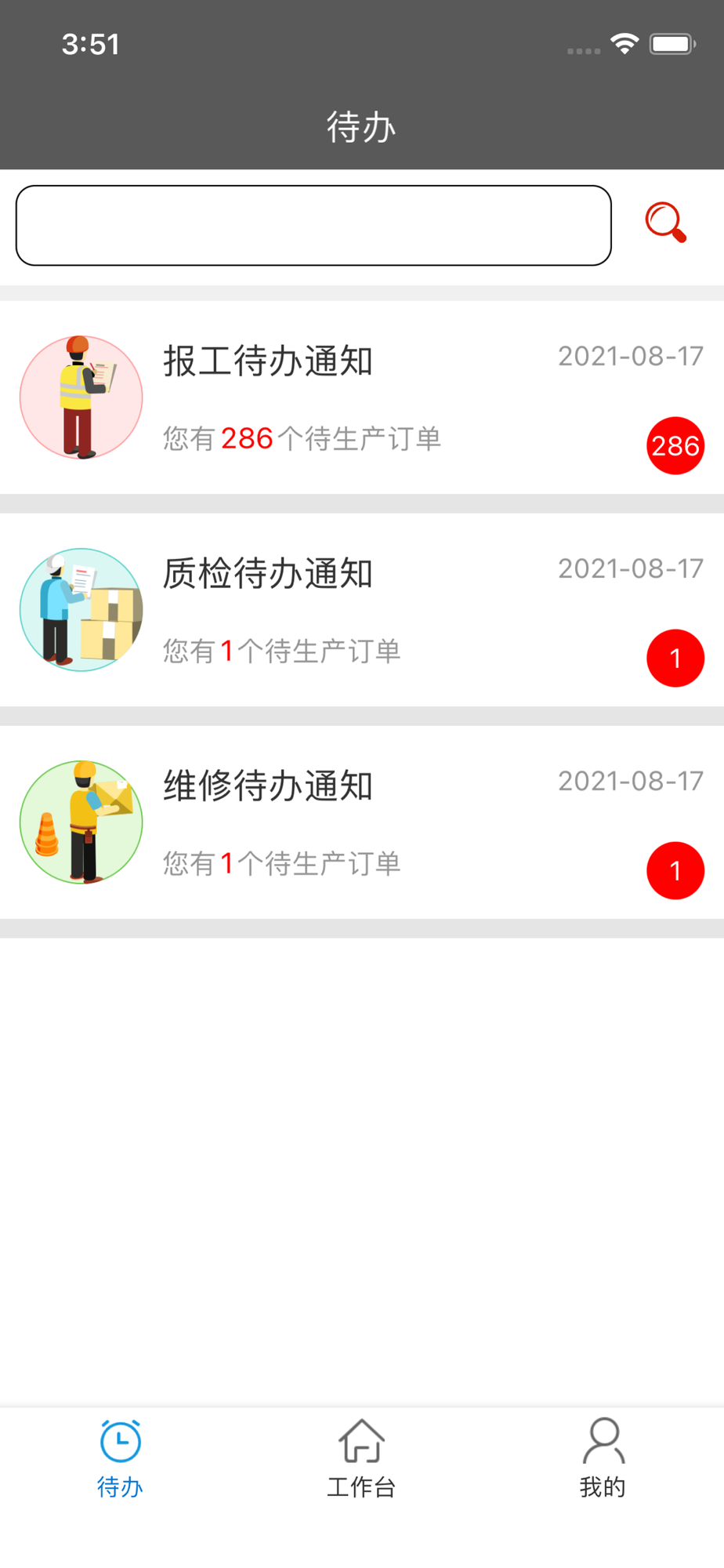Open the 维修待办通知 notification
This screenshot has height=1568, width=724.
[x=360, y=822]
